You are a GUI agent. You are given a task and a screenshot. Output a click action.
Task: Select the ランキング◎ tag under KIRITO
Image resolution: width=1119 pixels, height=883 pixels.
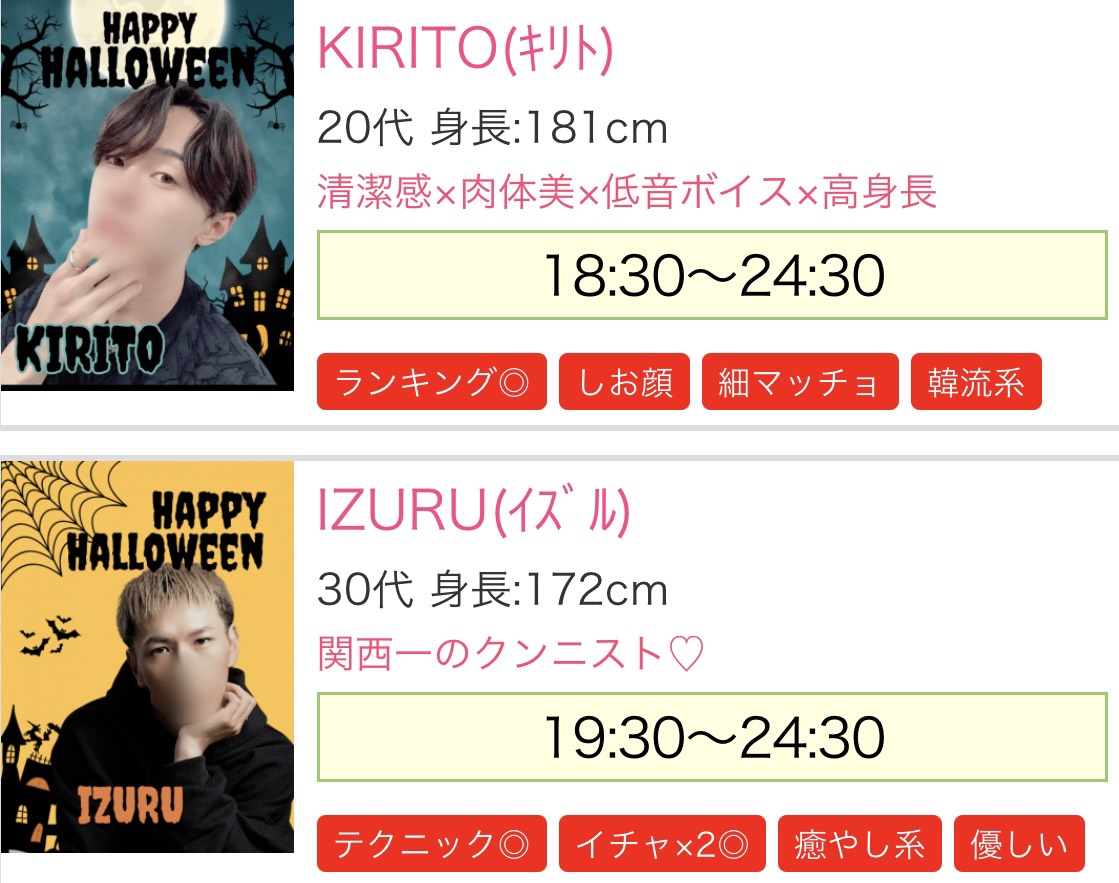coord(432,382)
